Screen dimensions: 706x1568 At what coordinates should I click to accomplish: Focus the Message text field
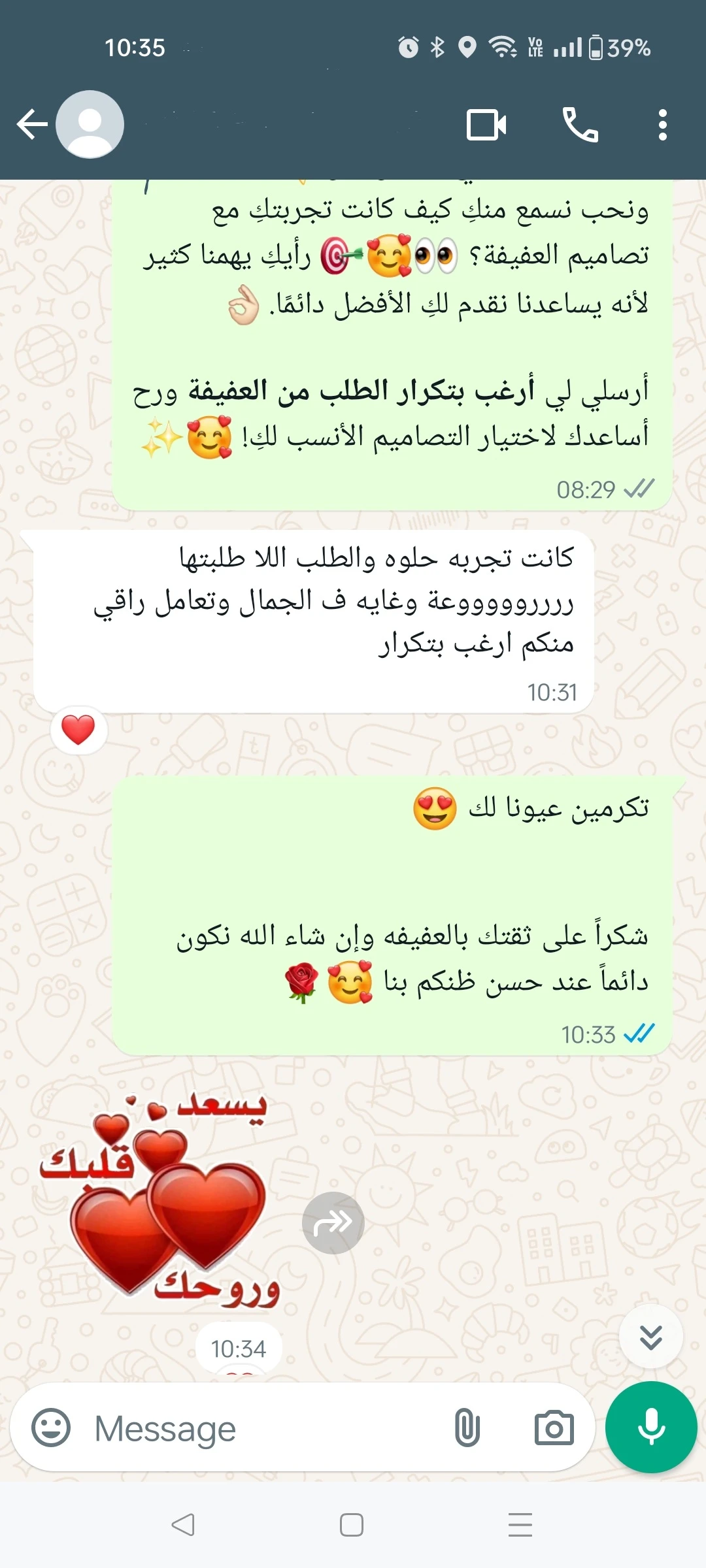(261, 1428)
